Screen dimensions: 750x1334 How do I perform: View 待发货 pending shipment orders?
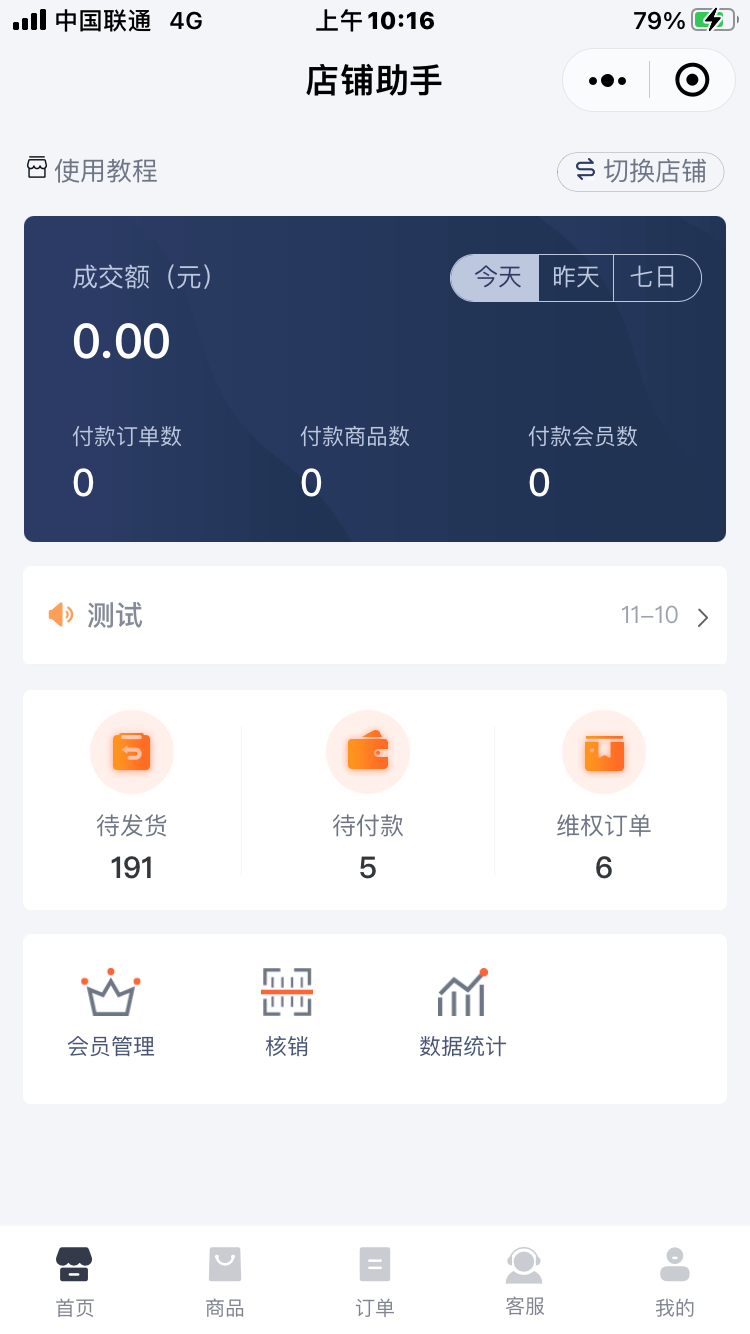tap(132, 797)
